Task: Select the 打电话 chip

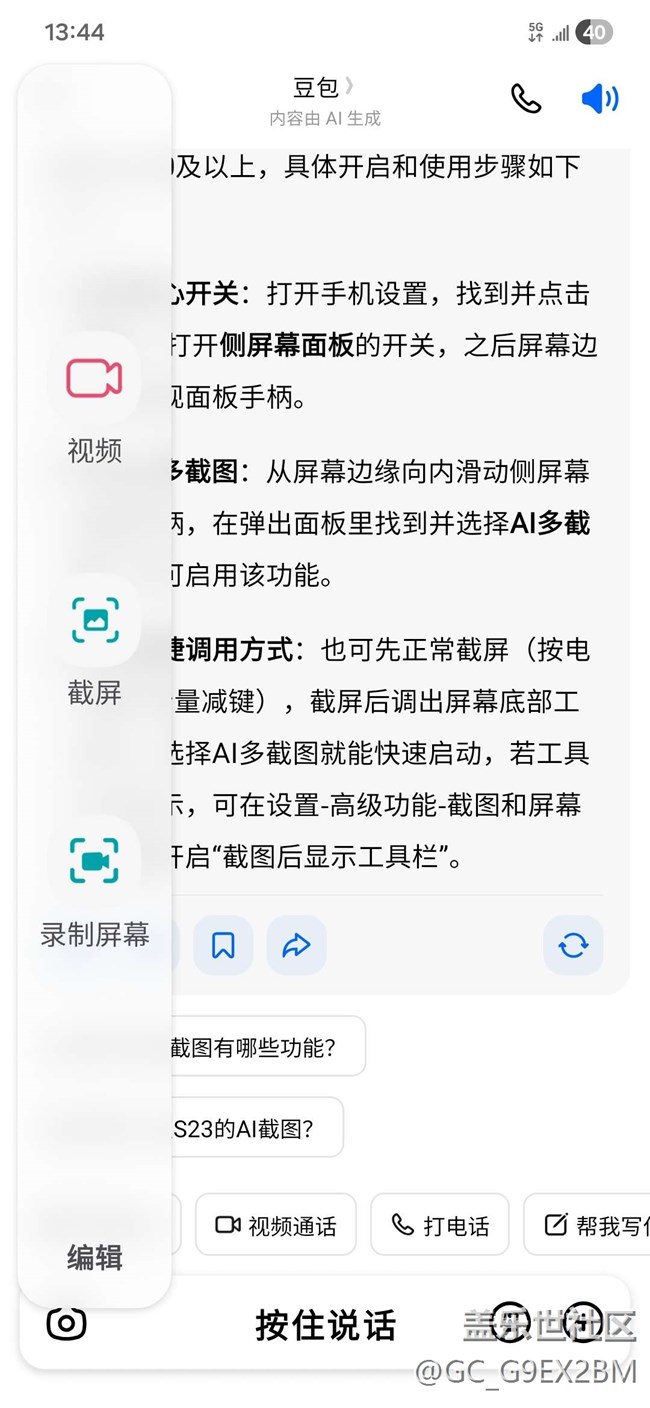Action: pyautogui.click(x=440, y=1225)
